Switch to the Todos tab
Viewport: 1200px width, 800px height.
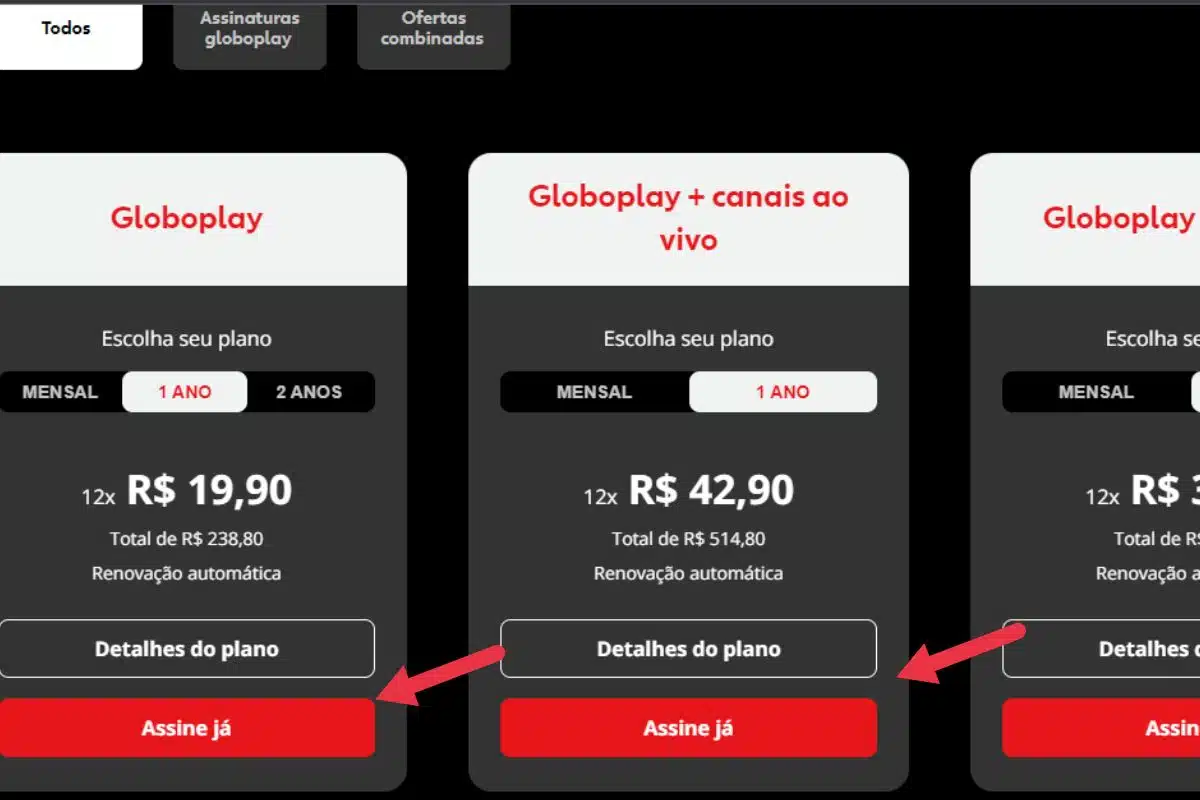66,30
